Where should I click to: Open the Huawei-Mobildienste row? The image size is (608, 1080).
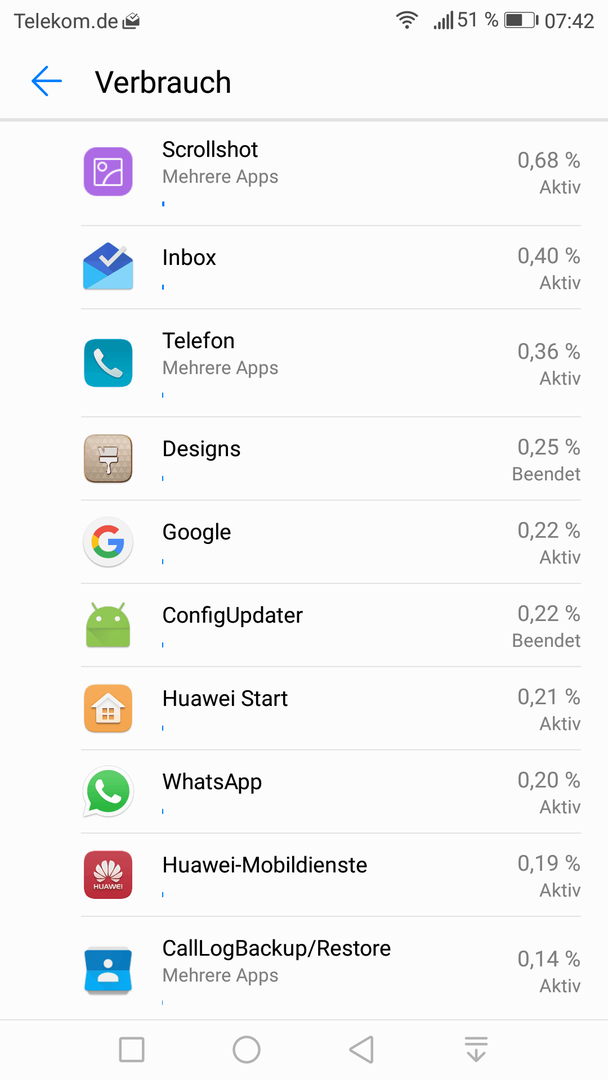pyautogui.click(x=304, y=875)
